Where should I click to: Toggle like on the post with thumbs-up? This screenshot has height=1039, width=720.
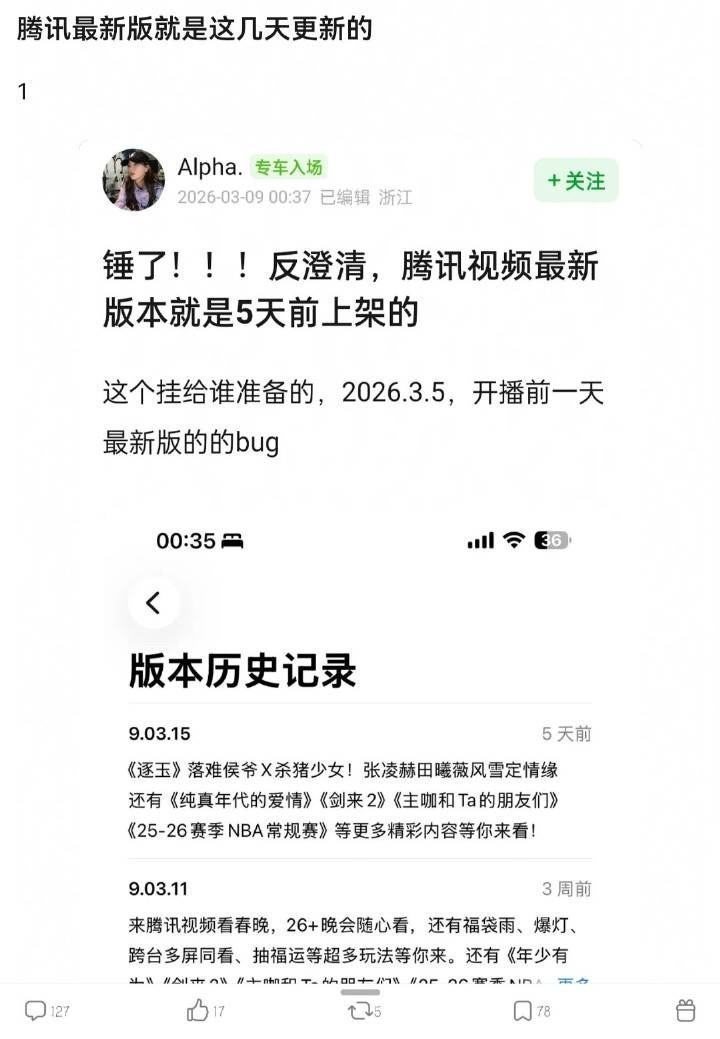197,1011
